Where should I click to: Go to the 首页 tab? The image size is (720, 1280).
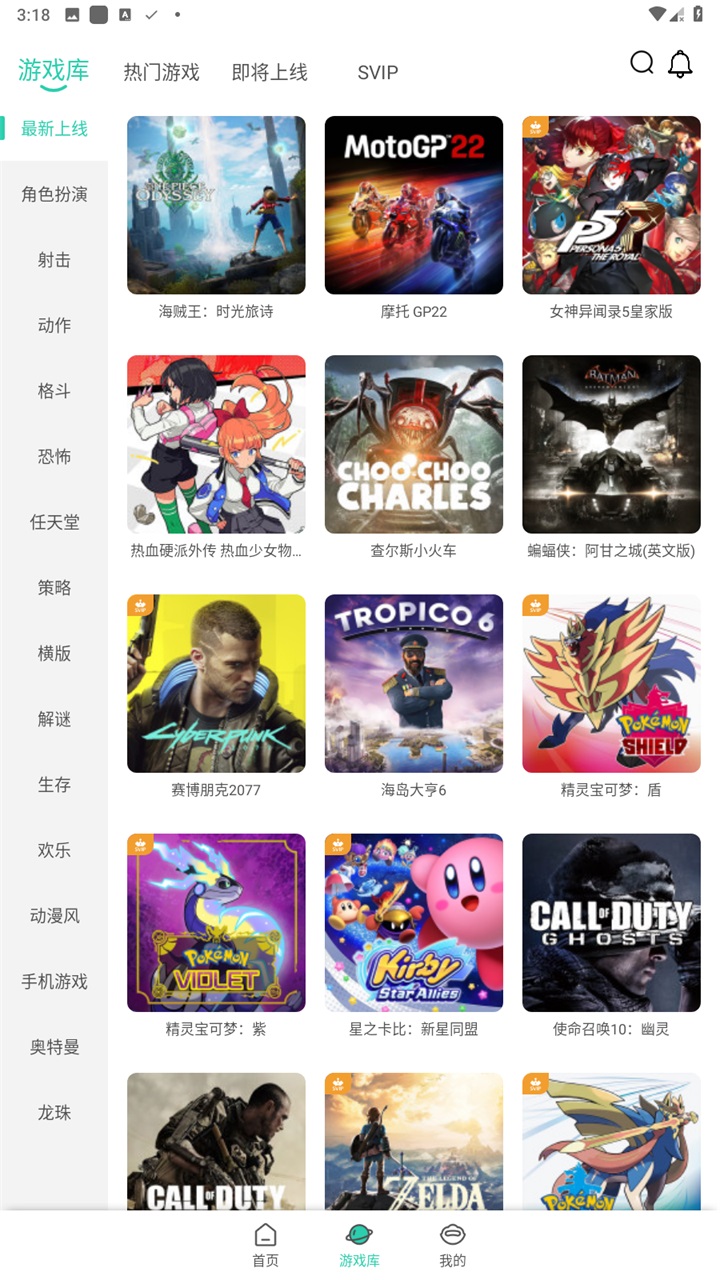[265, 1245]
